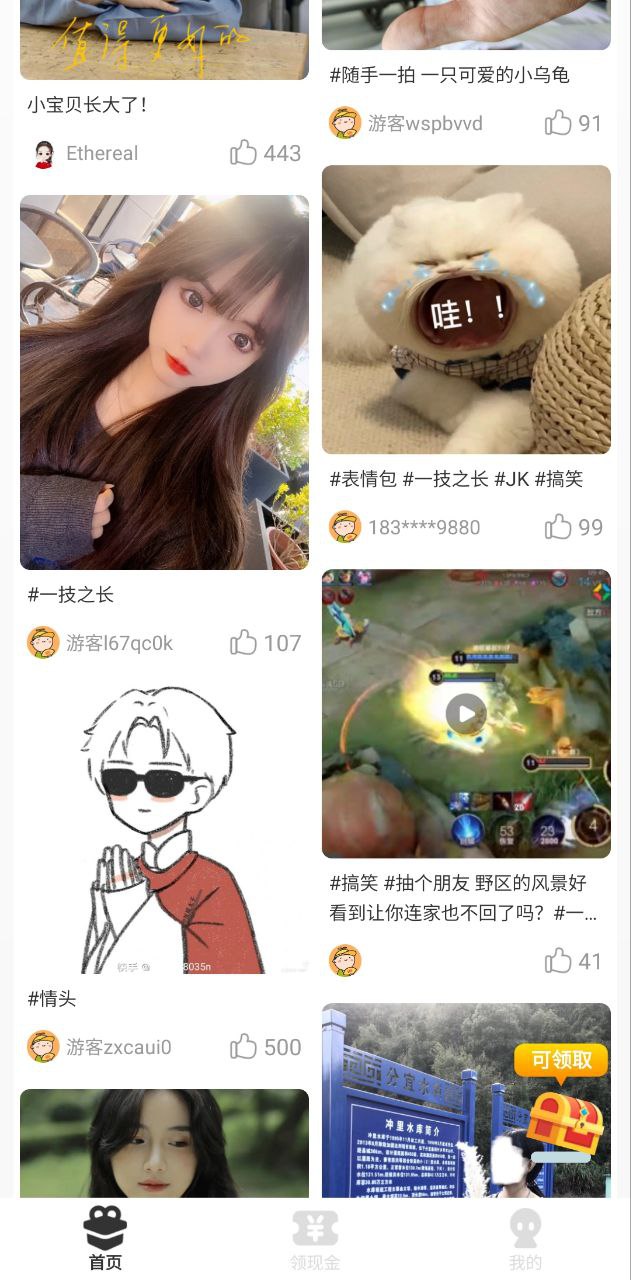Like the 小乌龟 post by 游客wspbvvd
The image size is (631, 1280).
pos(558,123)
